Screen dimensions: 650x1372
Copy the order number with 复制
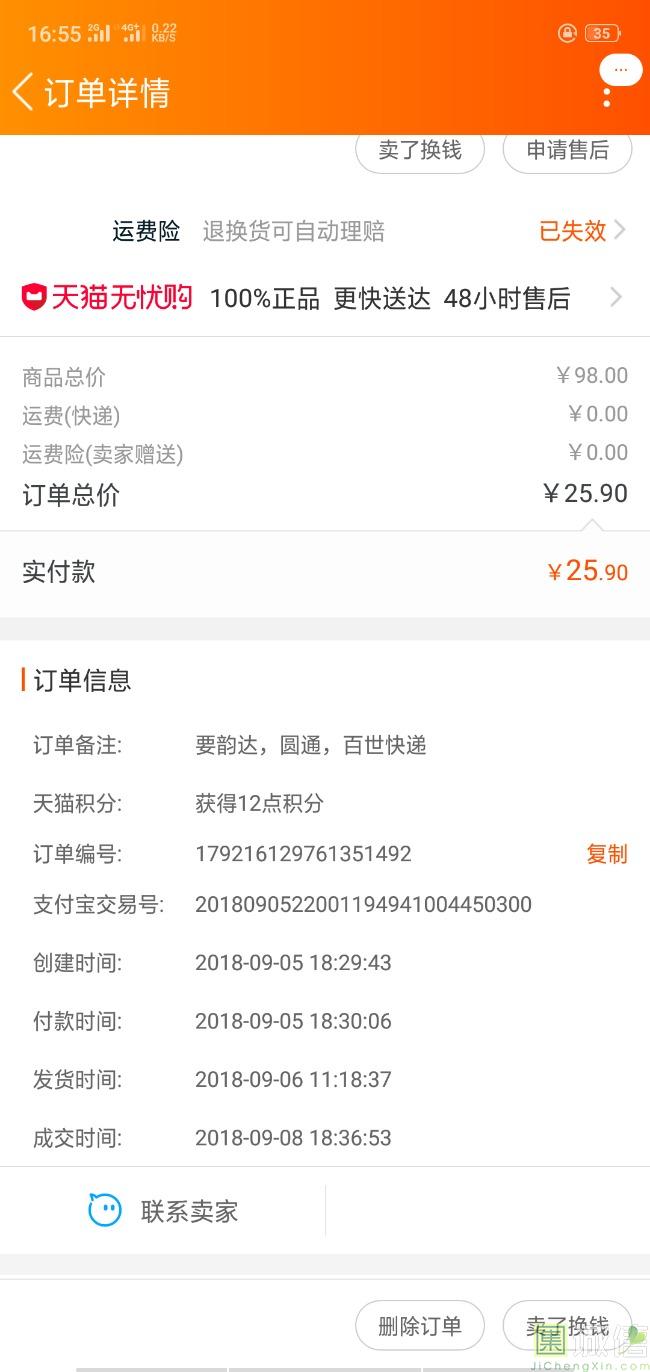(606, 854)
